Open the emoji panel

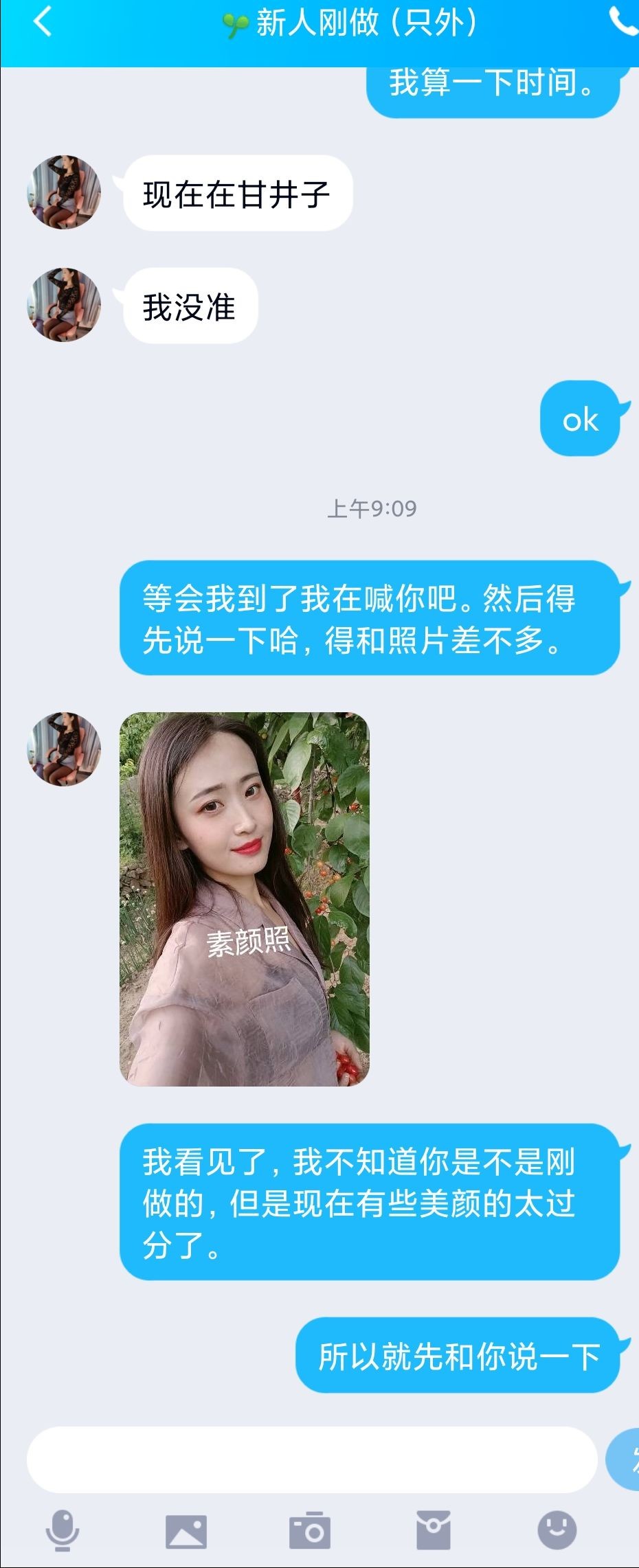[x=557, y=1530]
